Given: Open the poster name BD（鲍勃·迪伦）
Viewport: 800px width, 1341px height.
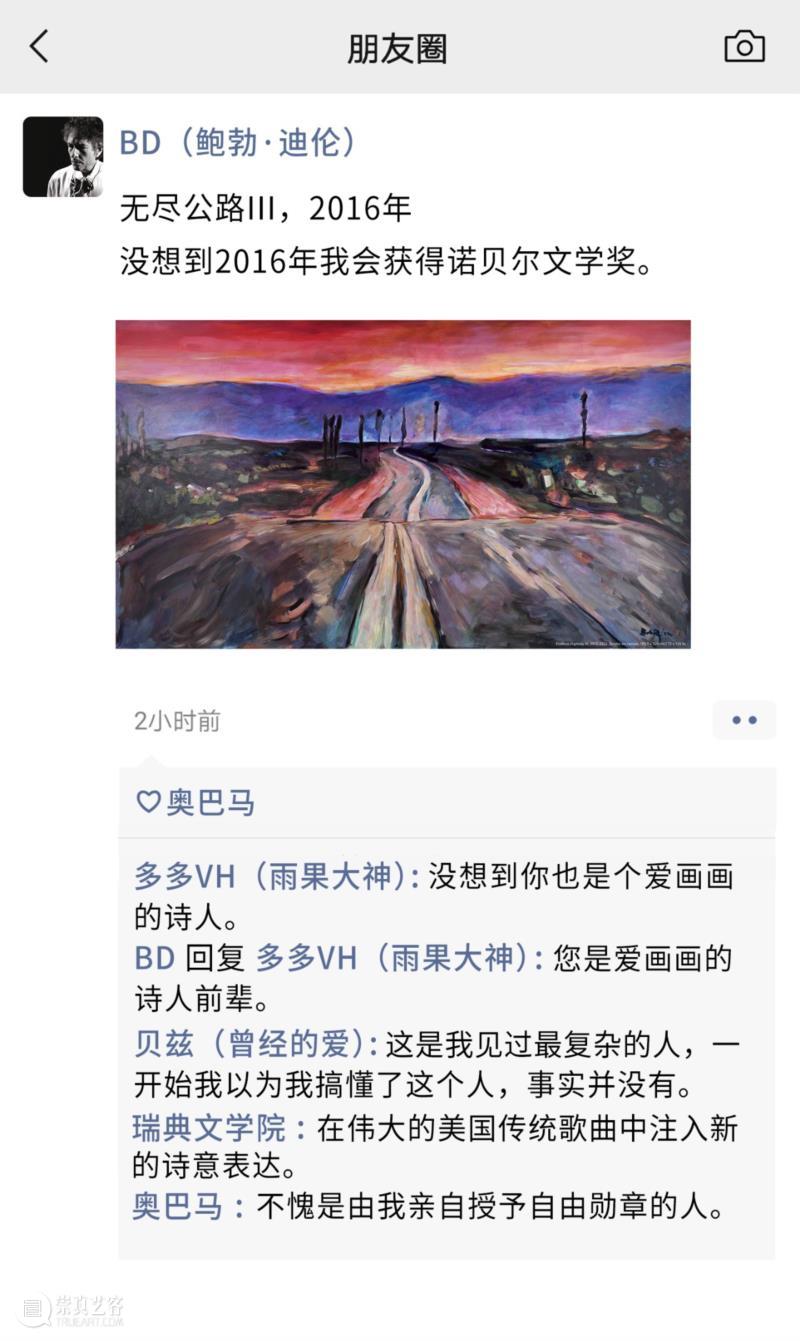Looking at the screenshot, I should 238,143.
